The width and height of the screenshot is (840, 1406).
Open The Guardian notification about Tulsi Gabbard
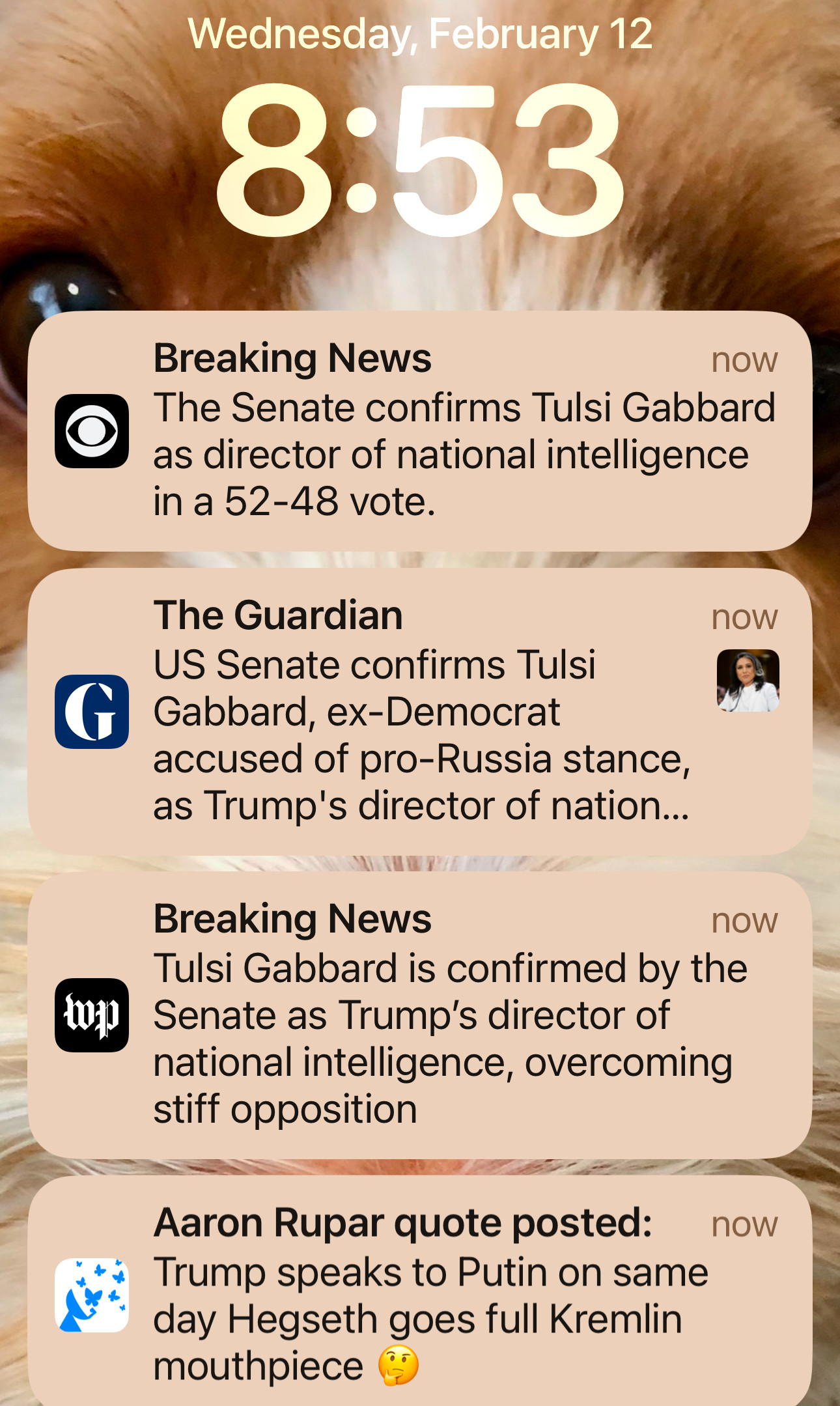point(420,712)
